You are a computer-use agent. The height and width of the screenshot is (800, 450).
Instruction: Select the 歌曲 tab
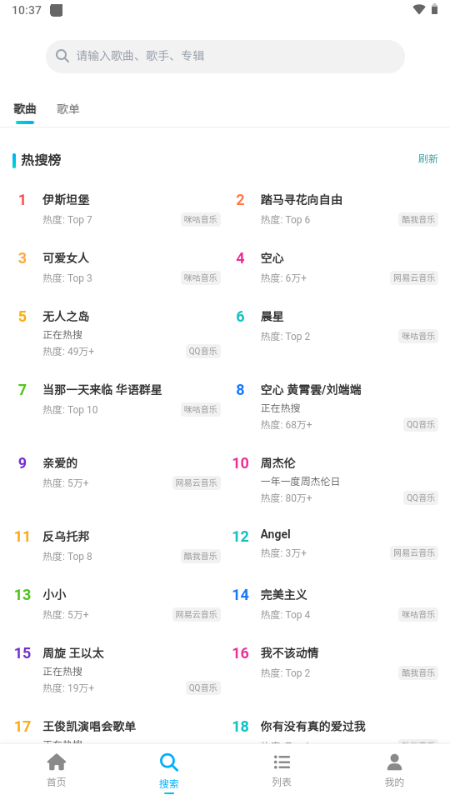pos(24,109)
